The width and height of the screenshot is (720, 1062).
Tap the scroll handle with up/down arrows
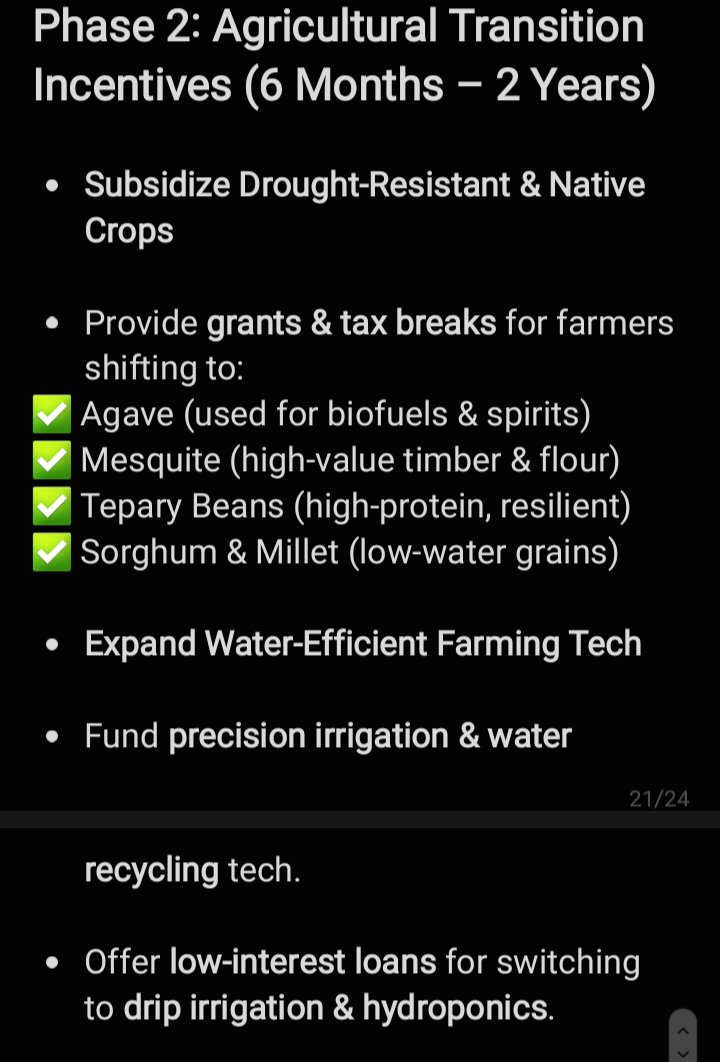click(683, 1036)
